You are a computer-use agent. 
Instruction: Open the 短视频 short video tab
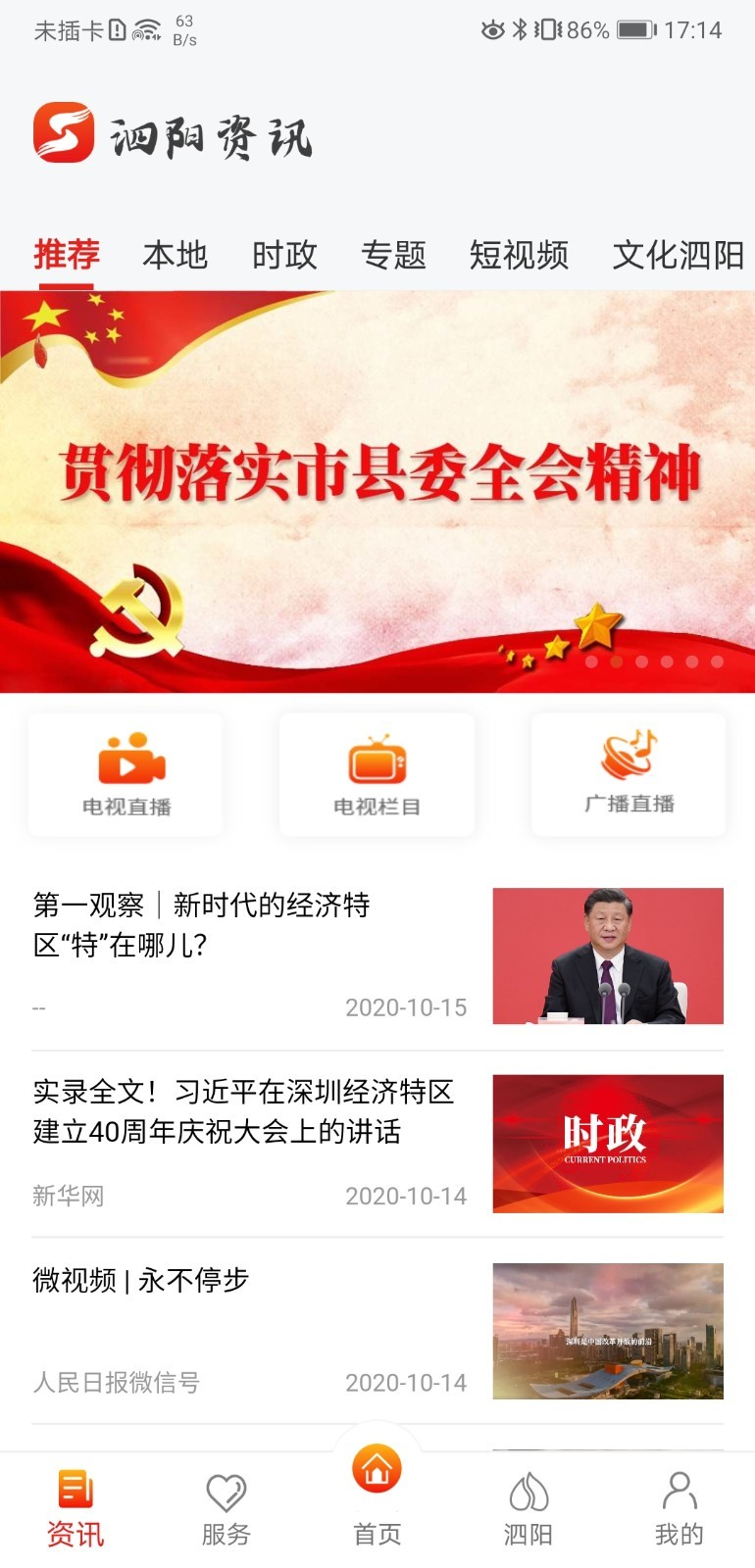coord(518,256)
